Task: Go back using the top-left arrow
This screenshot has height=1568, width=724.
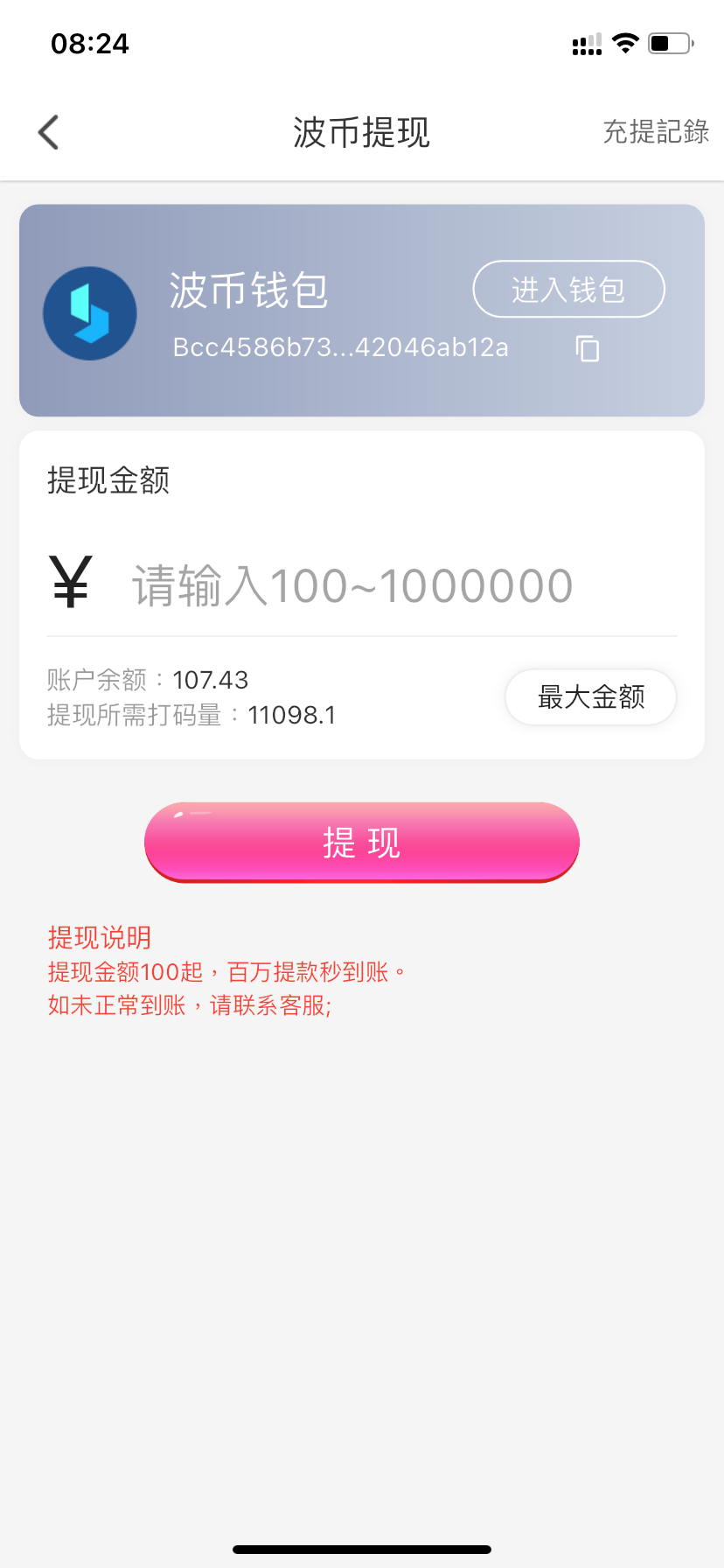Action: [49, 132]
